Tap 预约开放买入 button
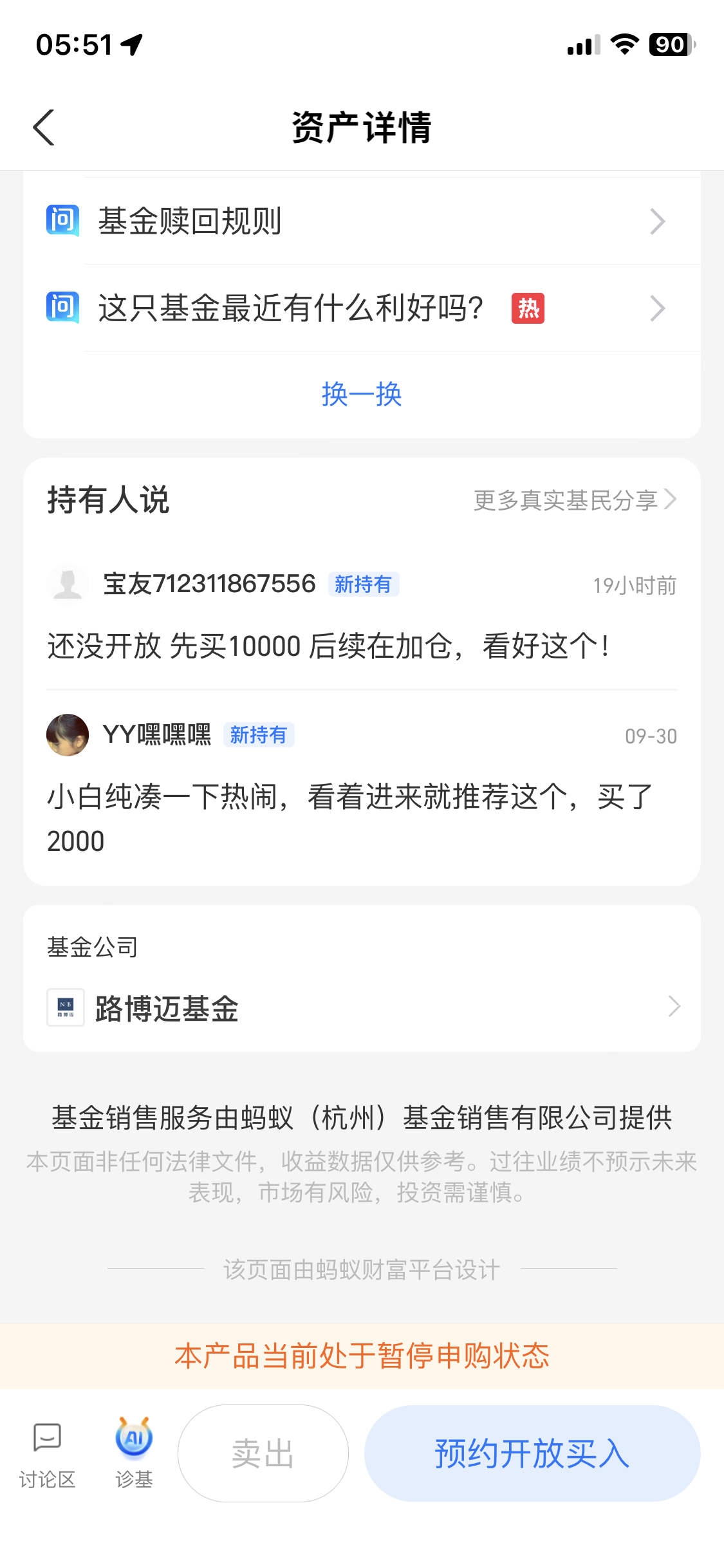The height and width of the screenshot is (1568, 724). coord(532,1453)
